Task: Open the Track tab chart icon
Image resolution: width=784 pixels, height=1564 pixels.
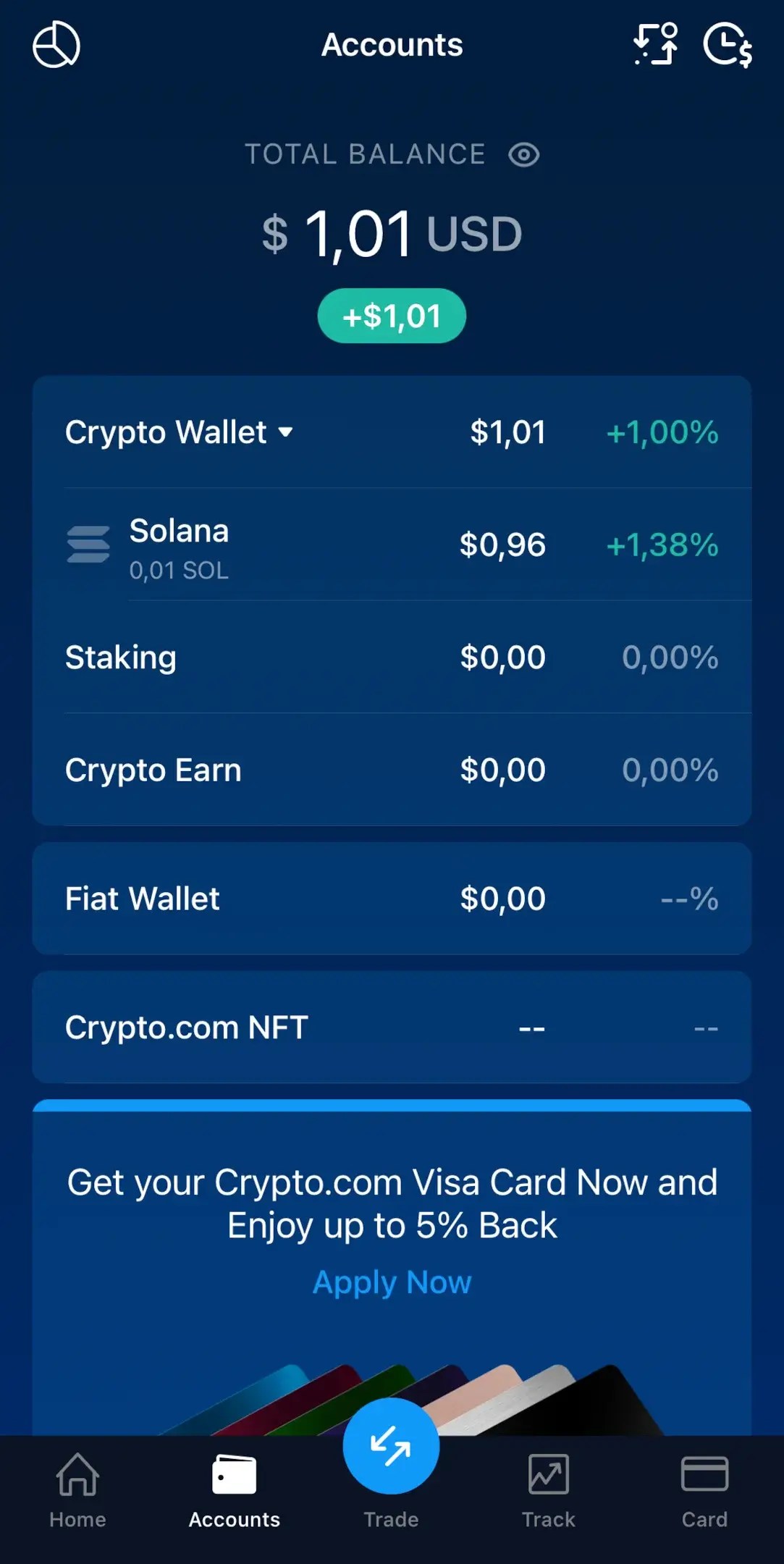Action: [x=548, y=1474]
